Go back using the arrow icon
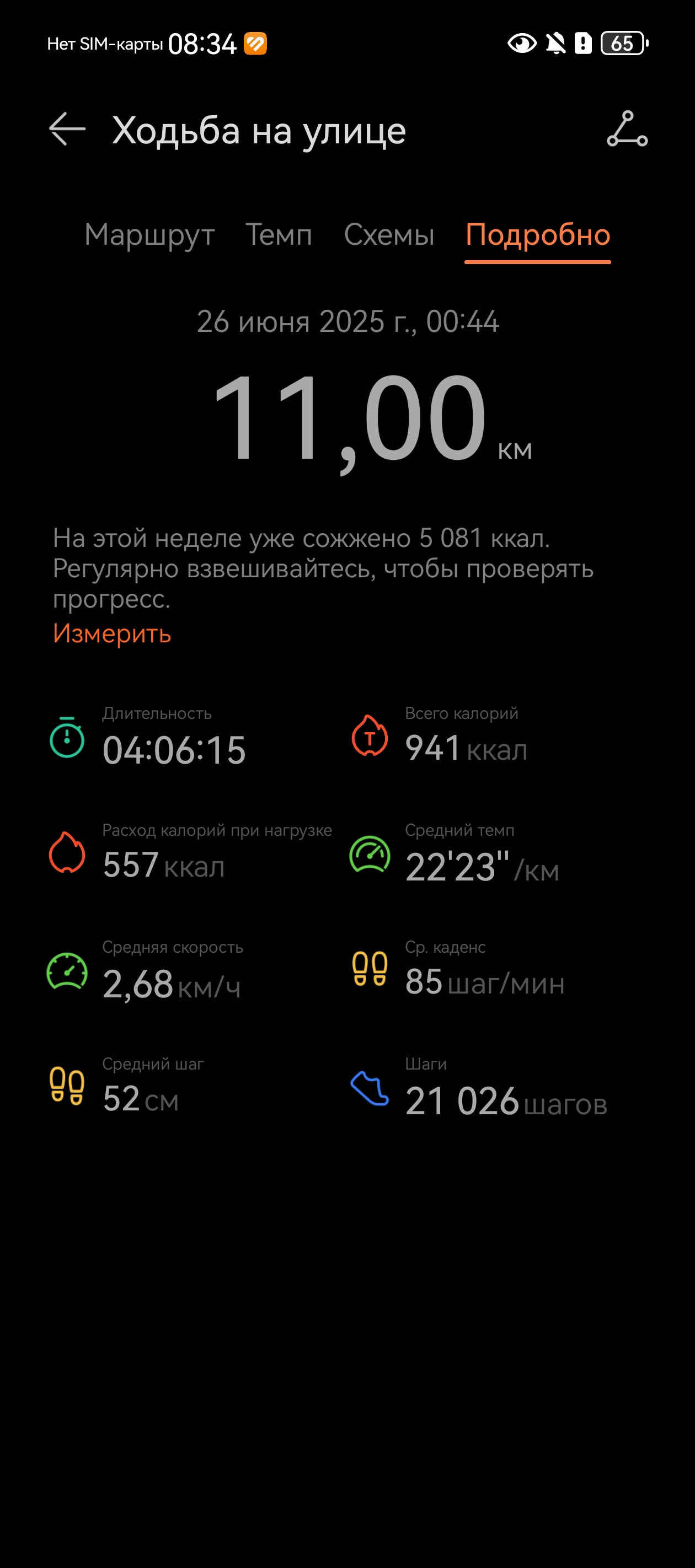 point(67,129)
